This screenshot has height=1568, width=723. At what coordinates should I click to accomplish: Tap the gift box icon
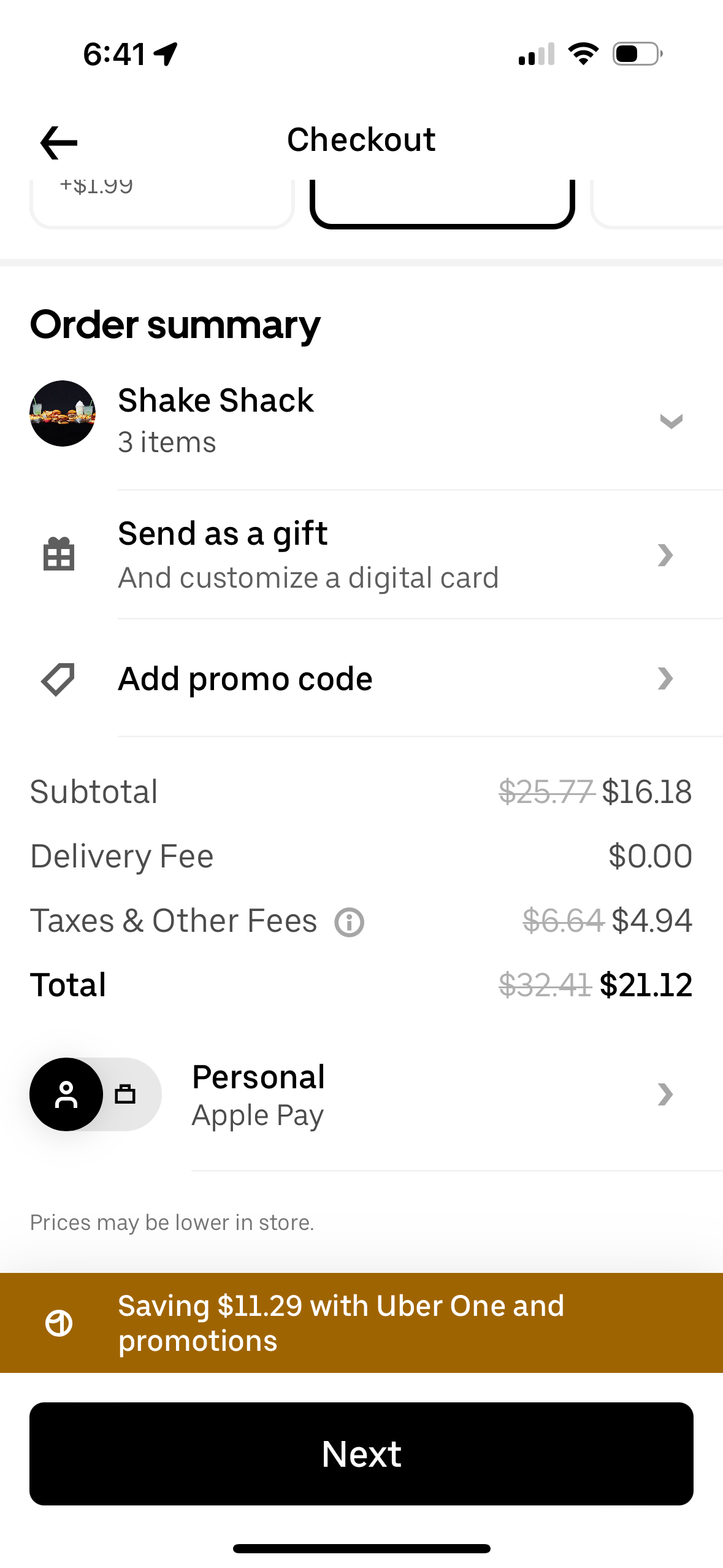point(58,554)
